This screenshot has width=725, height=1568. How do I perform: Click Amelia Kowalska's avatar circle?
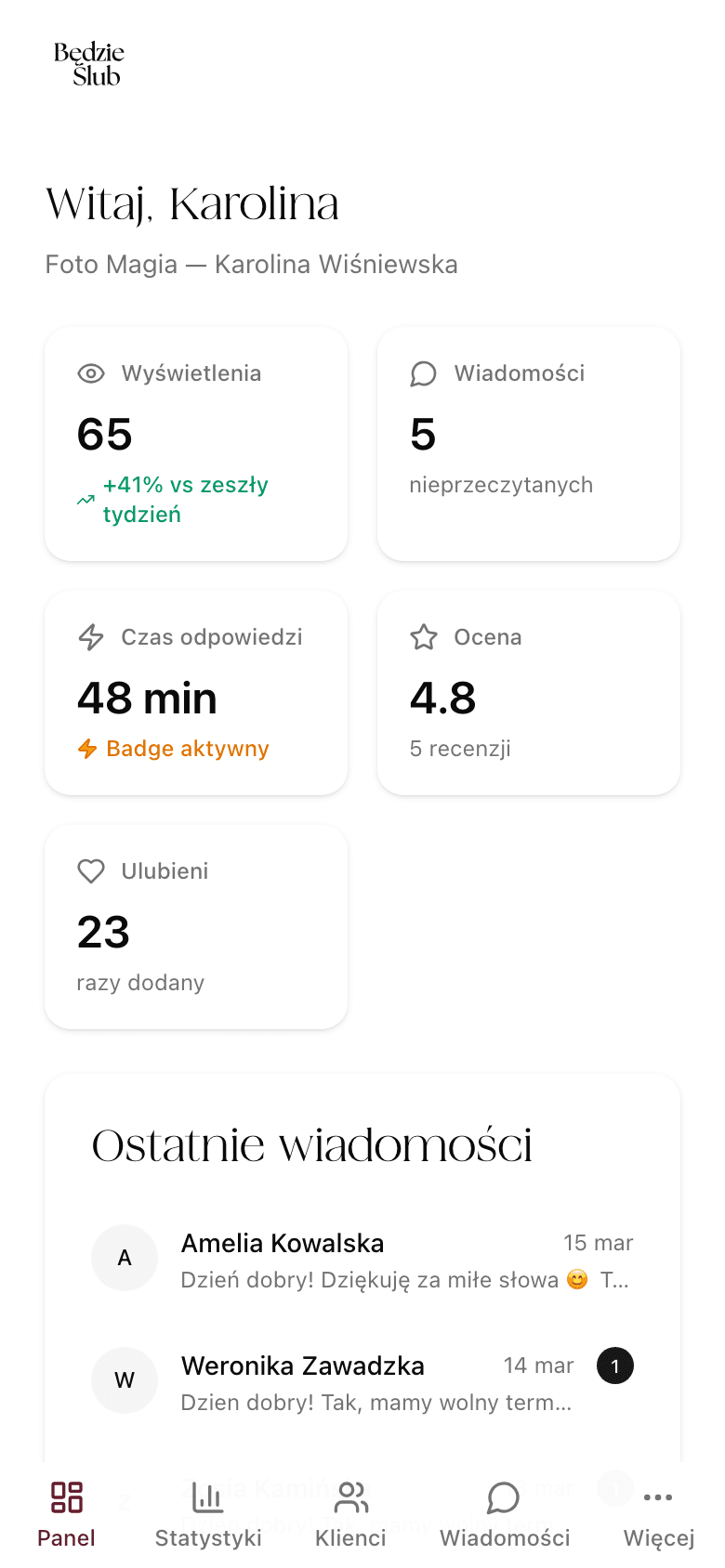click(x=125, y=1257)
